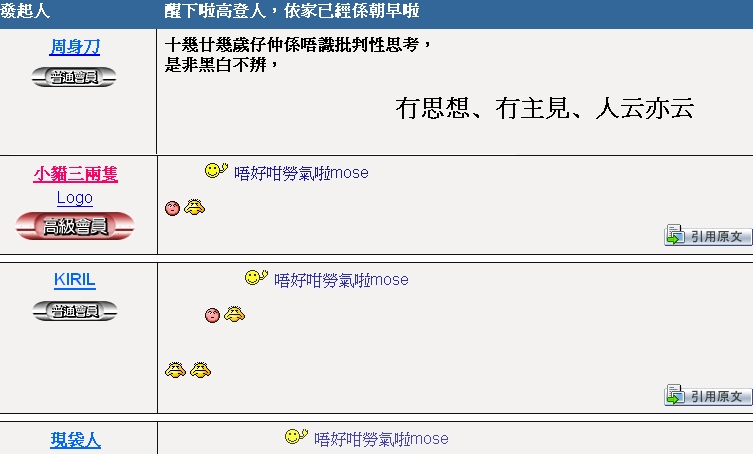
Task: Tap the Logo link under 小貓三兩隻
Action: pos(75,198)
